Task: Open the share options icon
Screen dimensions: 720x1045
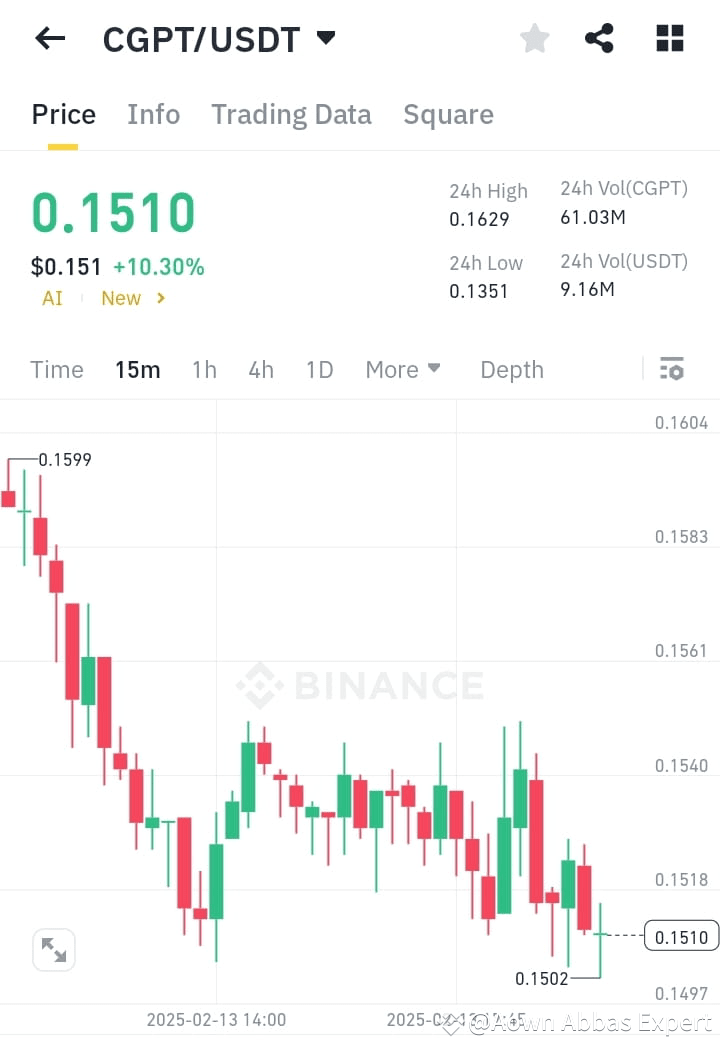Action: (599, 38)
